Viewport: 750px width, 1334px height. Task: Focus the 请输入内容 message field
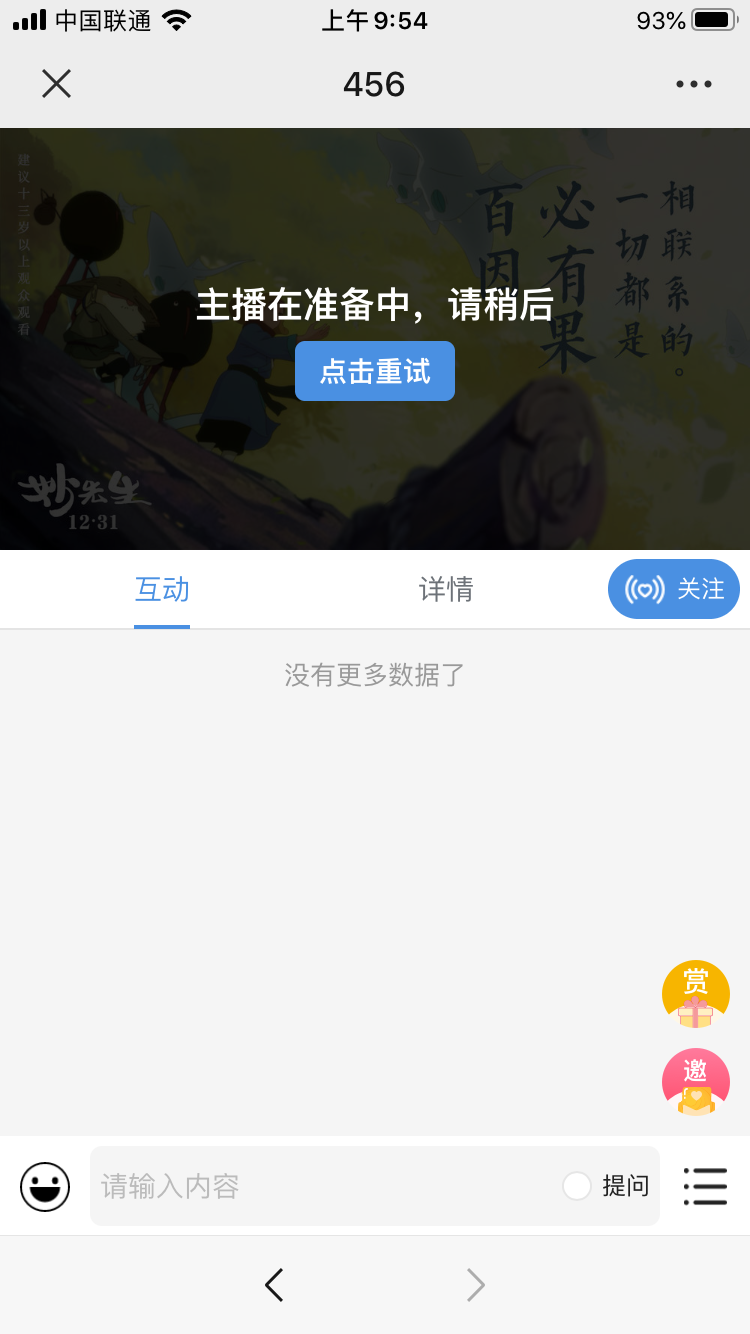coord(320,1186)
